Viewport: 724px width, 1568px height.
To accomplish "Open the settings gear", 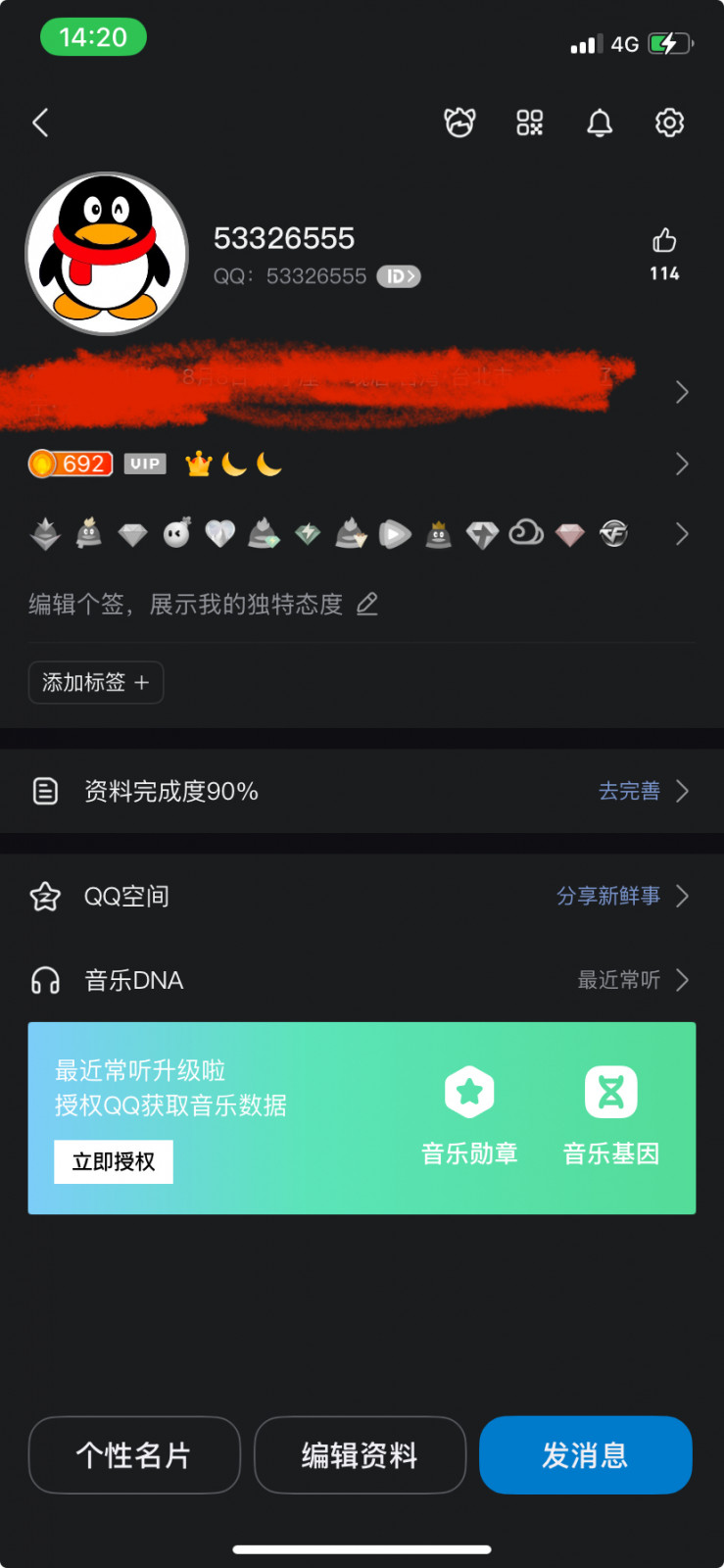I will (669, 123).
